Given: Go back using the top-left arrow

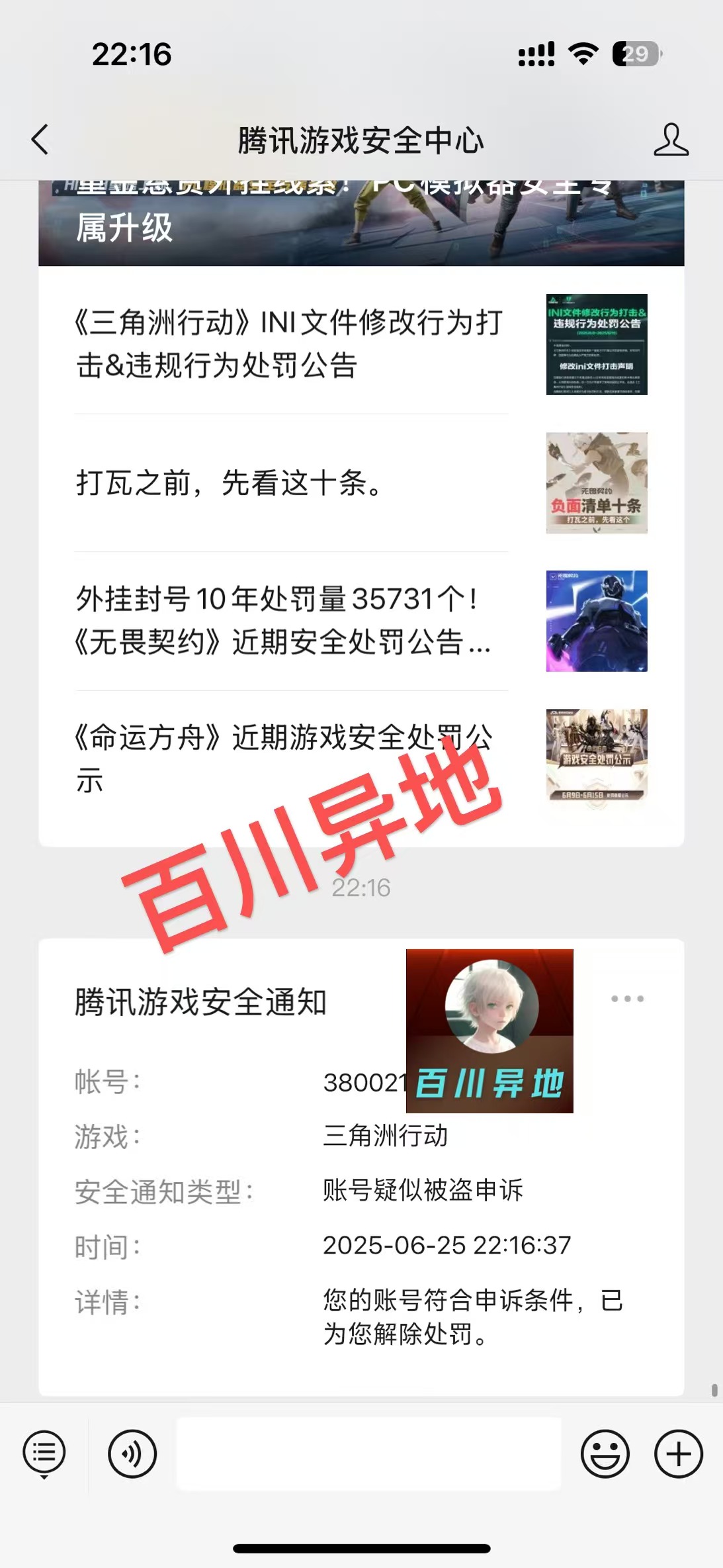Looking at the screenshot, I should 40,140.
